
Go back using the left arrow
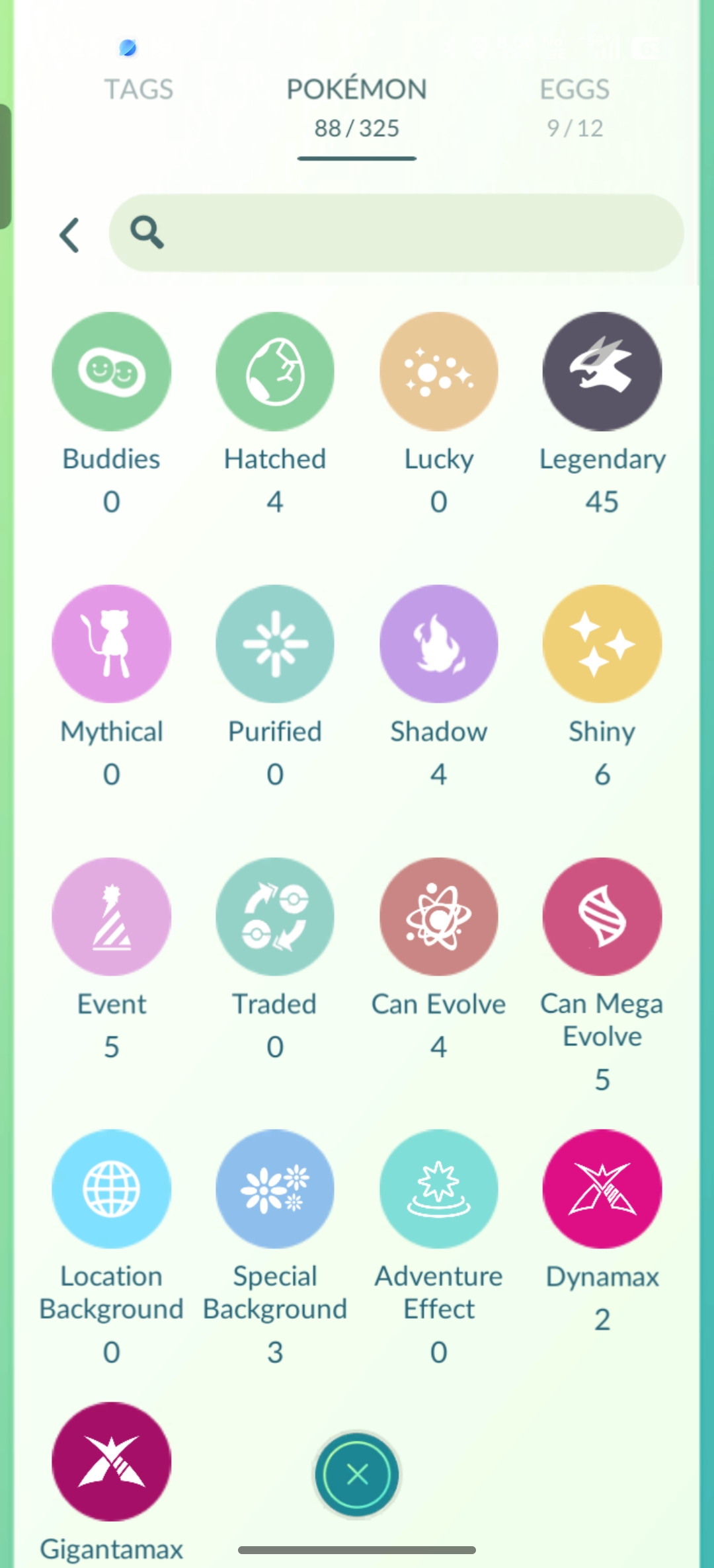pyautogui.click(x=69, y=235)
